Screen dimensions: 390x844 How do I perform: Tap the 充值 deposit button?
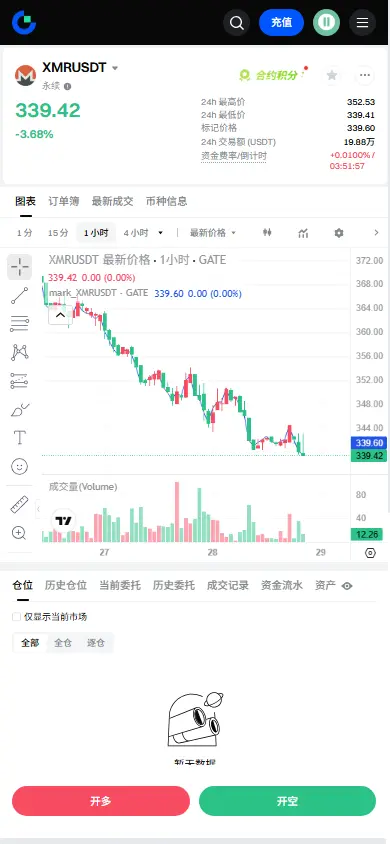pos(281,23)
